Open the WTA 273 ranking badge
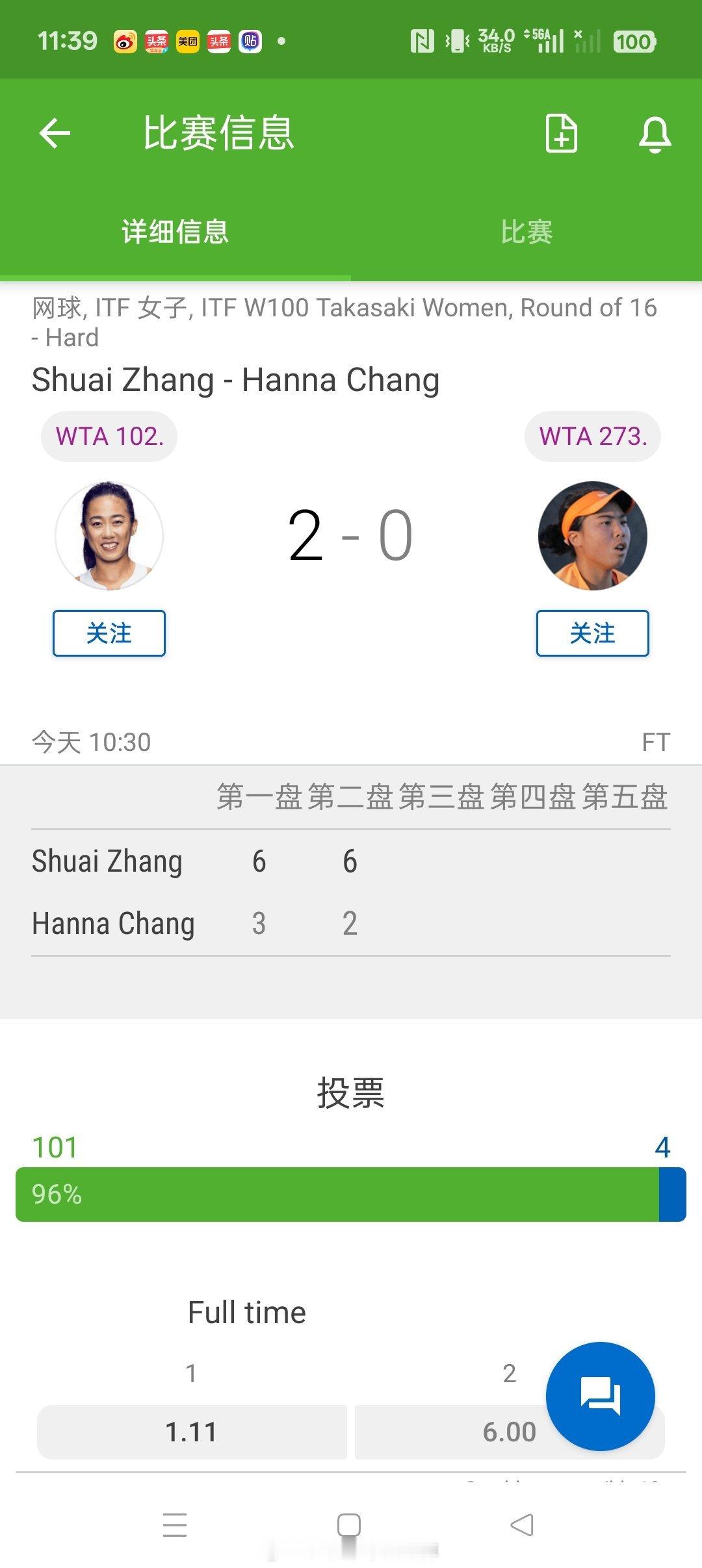 592,436
